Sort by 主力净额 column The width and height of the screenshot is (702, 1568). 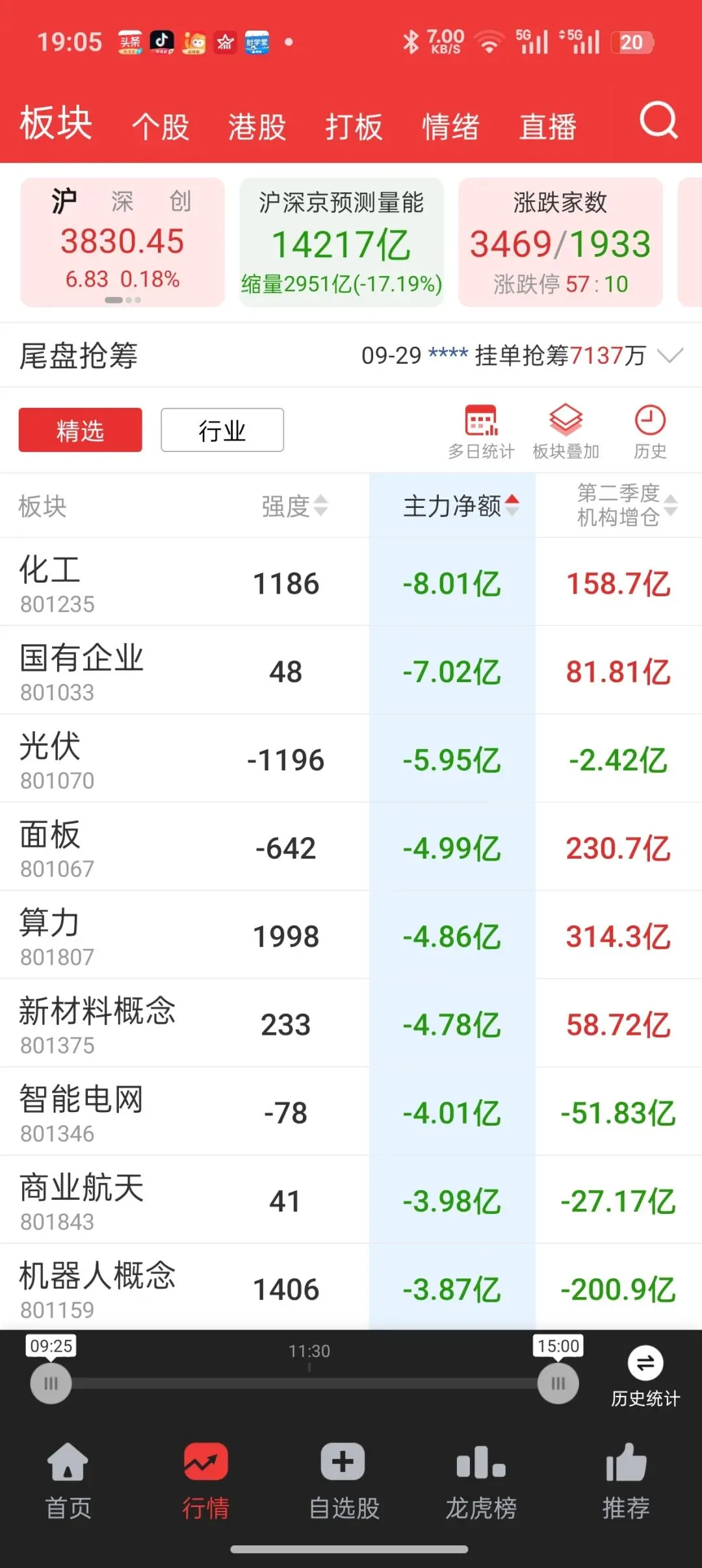pyautogui.click(x=461, y=505)
